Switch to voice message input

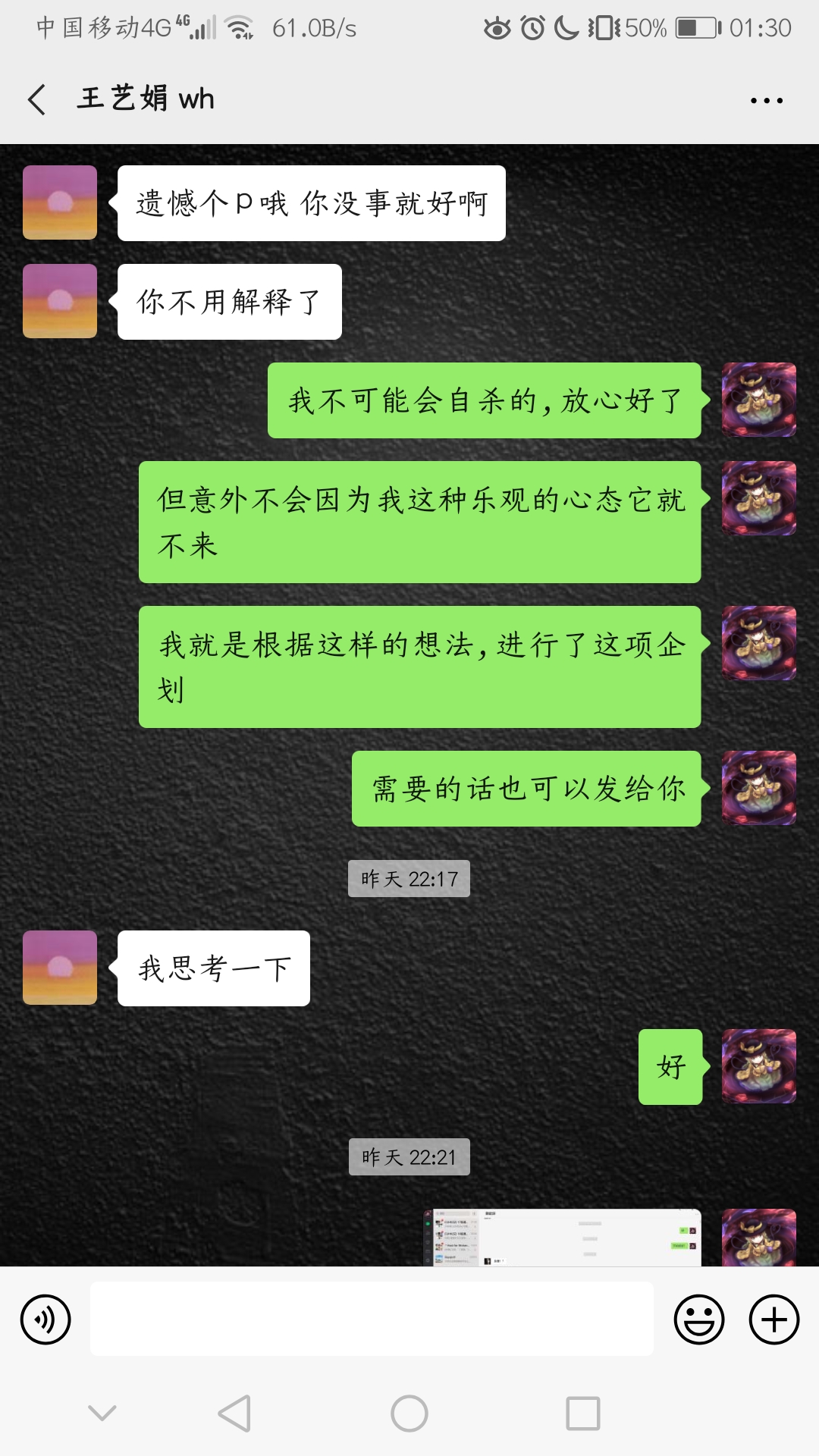[x=45, y=1319]
